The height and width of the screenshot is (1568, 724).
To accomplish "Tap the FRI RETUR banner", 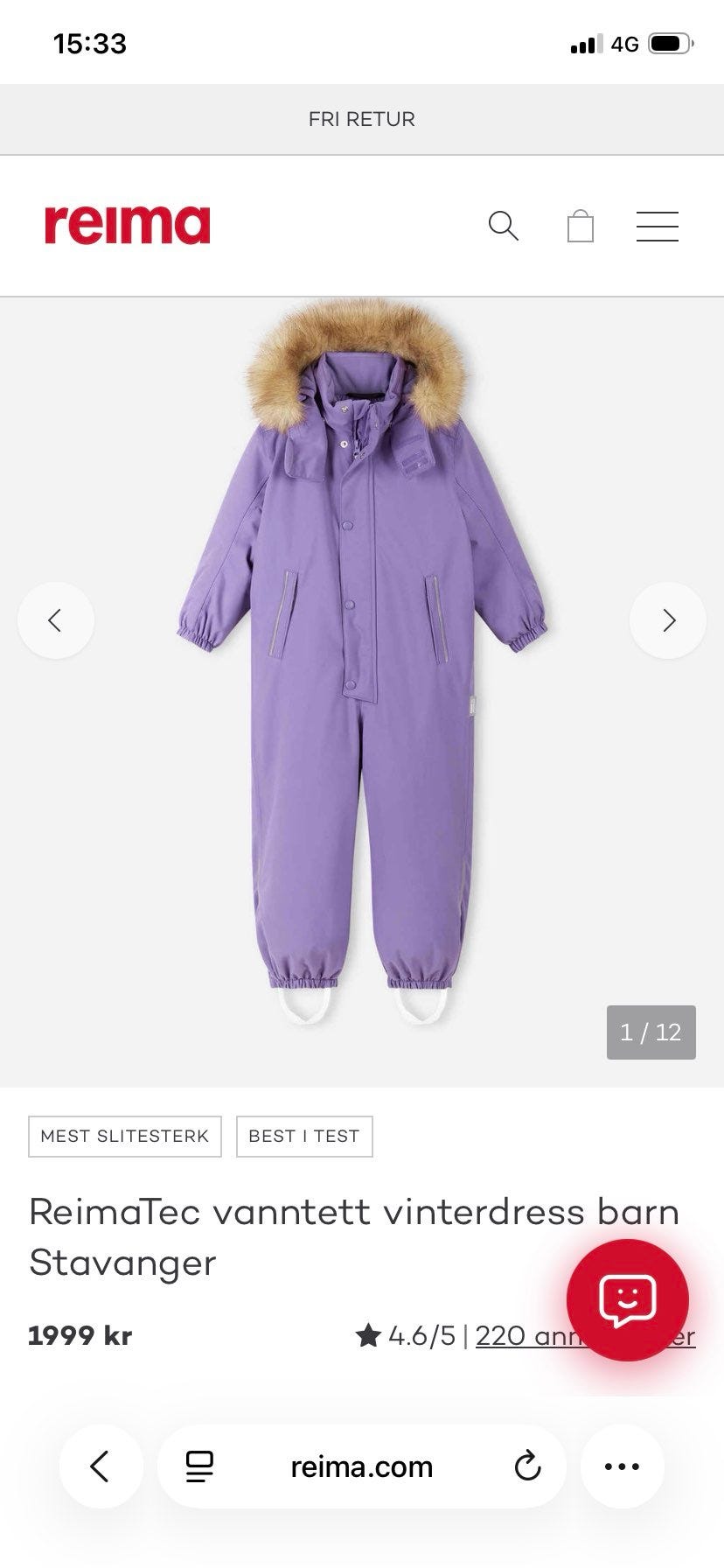I will [x=362, y=119].
